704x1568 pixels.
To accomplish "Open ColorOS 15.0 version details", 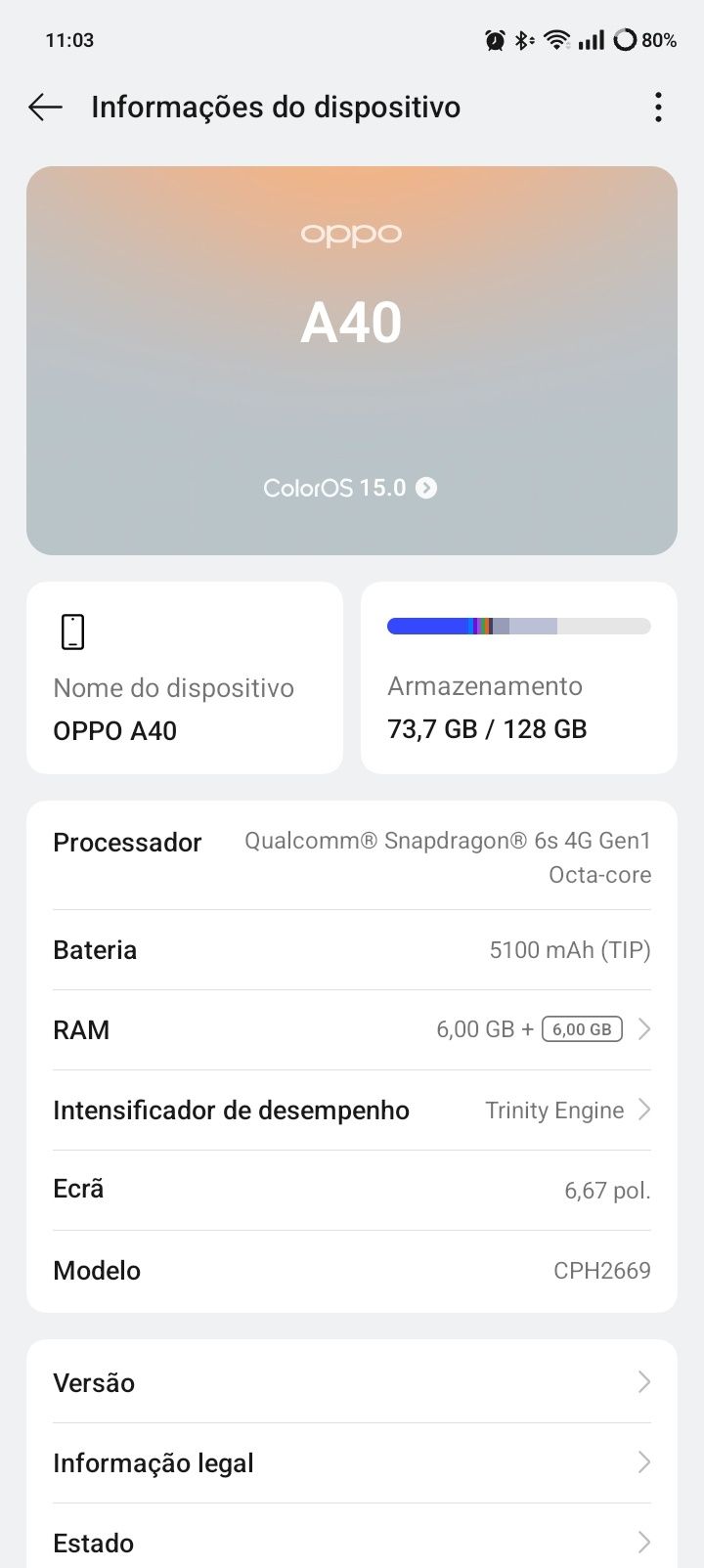I will (351, 488).
